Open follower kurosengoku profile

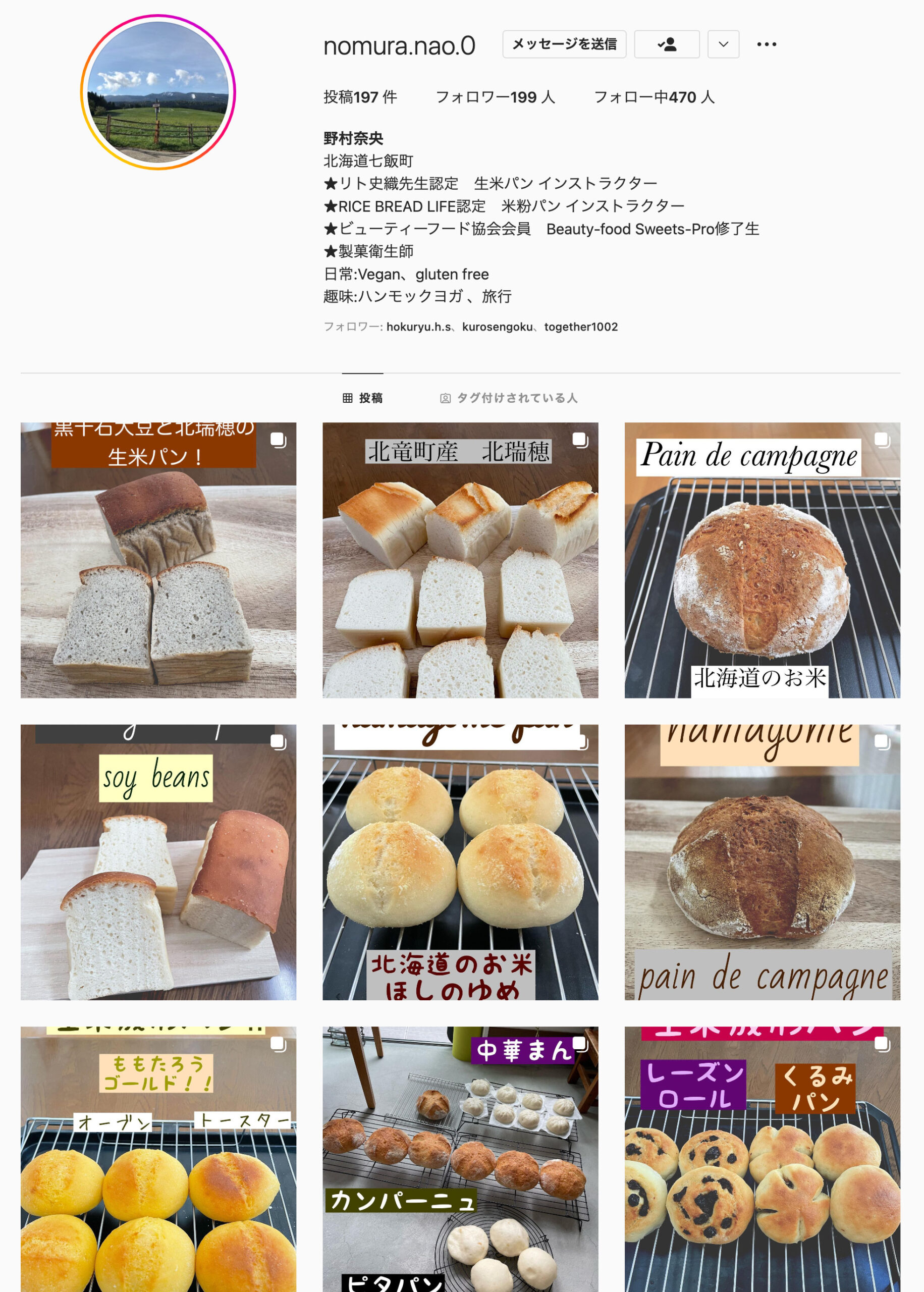pos(497,327)
